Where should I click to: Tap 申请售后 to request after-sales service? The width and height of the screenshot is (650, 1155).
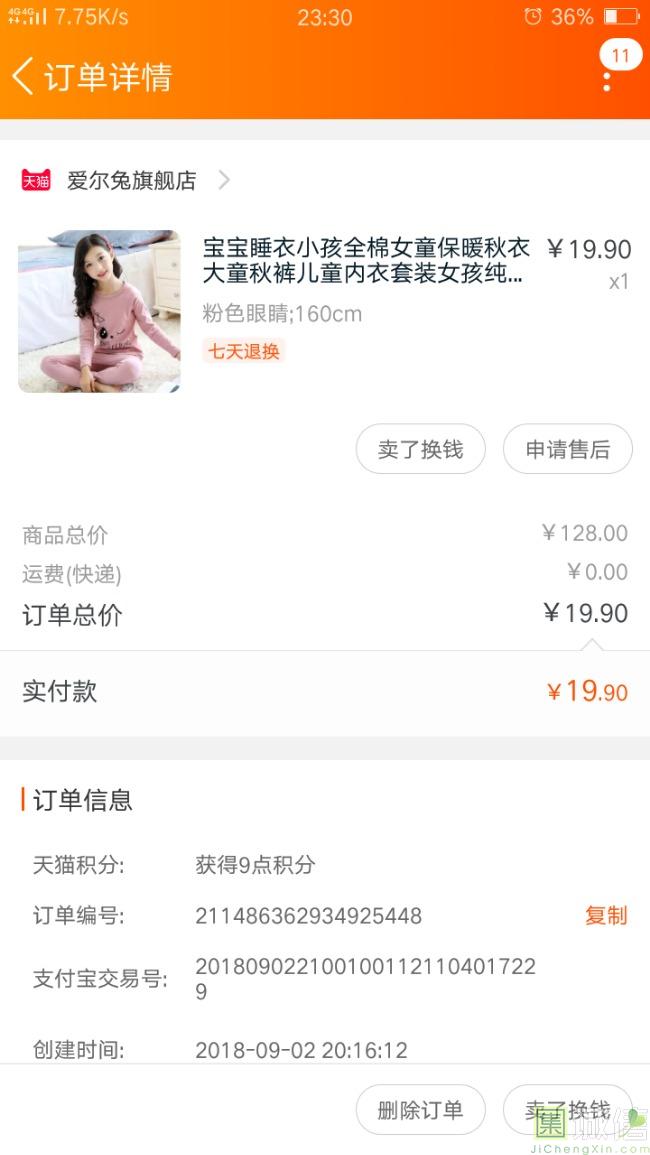click(x=567, y=449)
